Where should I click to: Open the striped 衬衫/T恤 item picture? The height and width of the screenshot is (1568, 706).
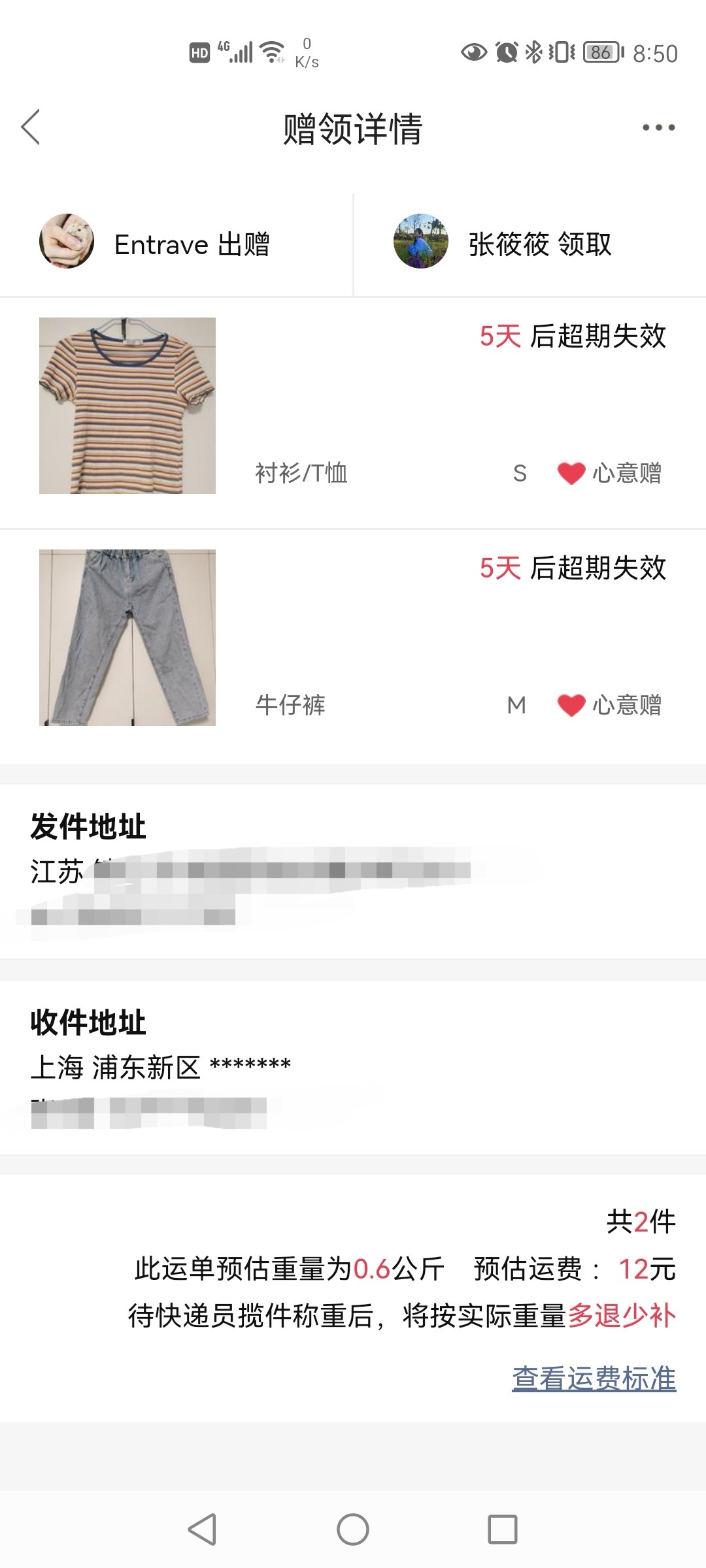pos(127,406)
